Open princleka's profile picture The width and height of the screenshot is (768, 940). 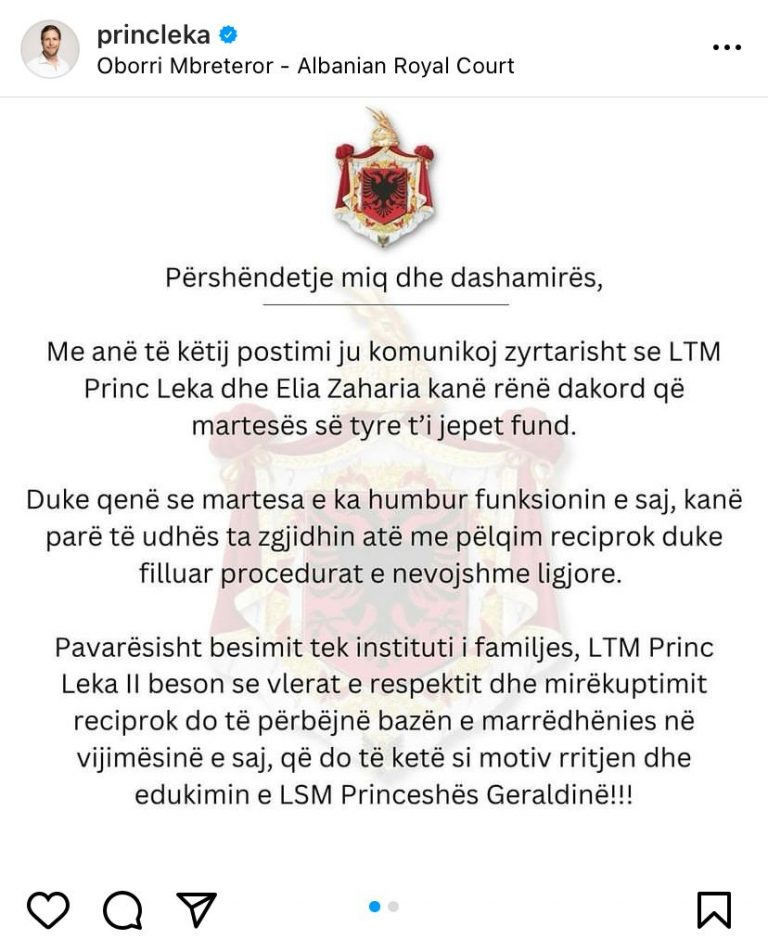coord(50,49)
